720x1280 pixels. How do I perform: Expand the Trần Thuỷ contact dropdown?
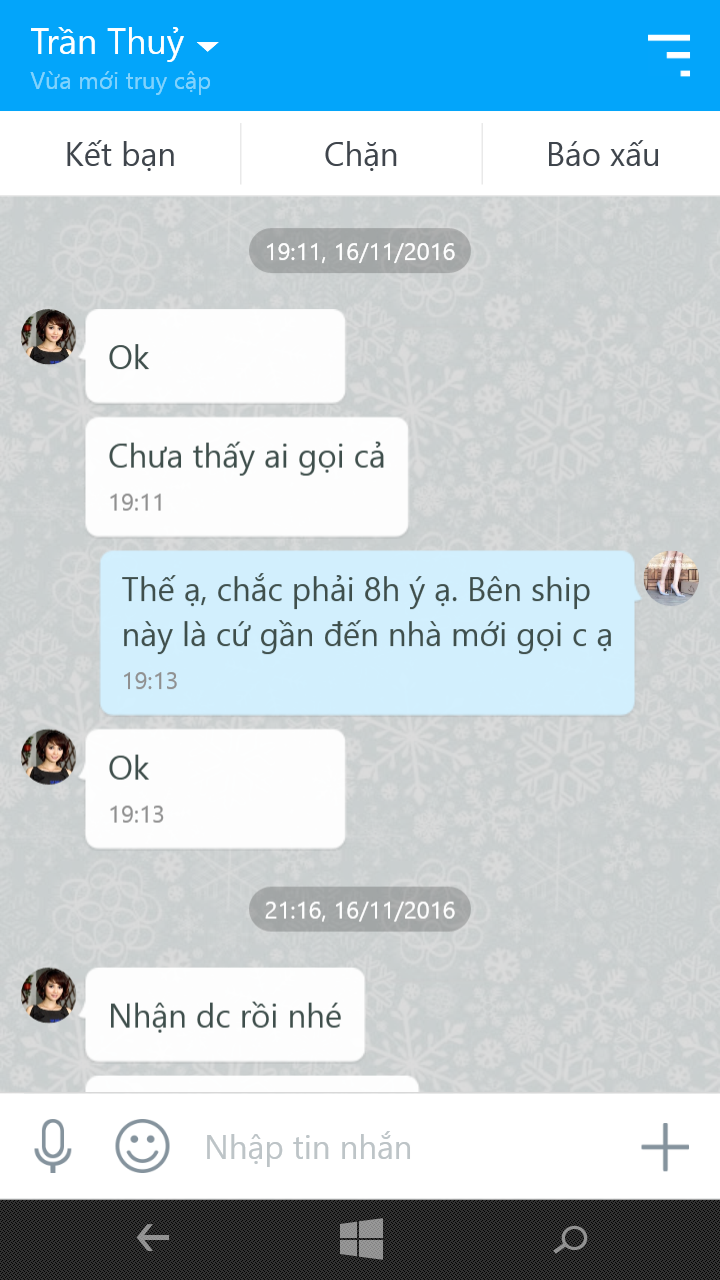[208, 46]
